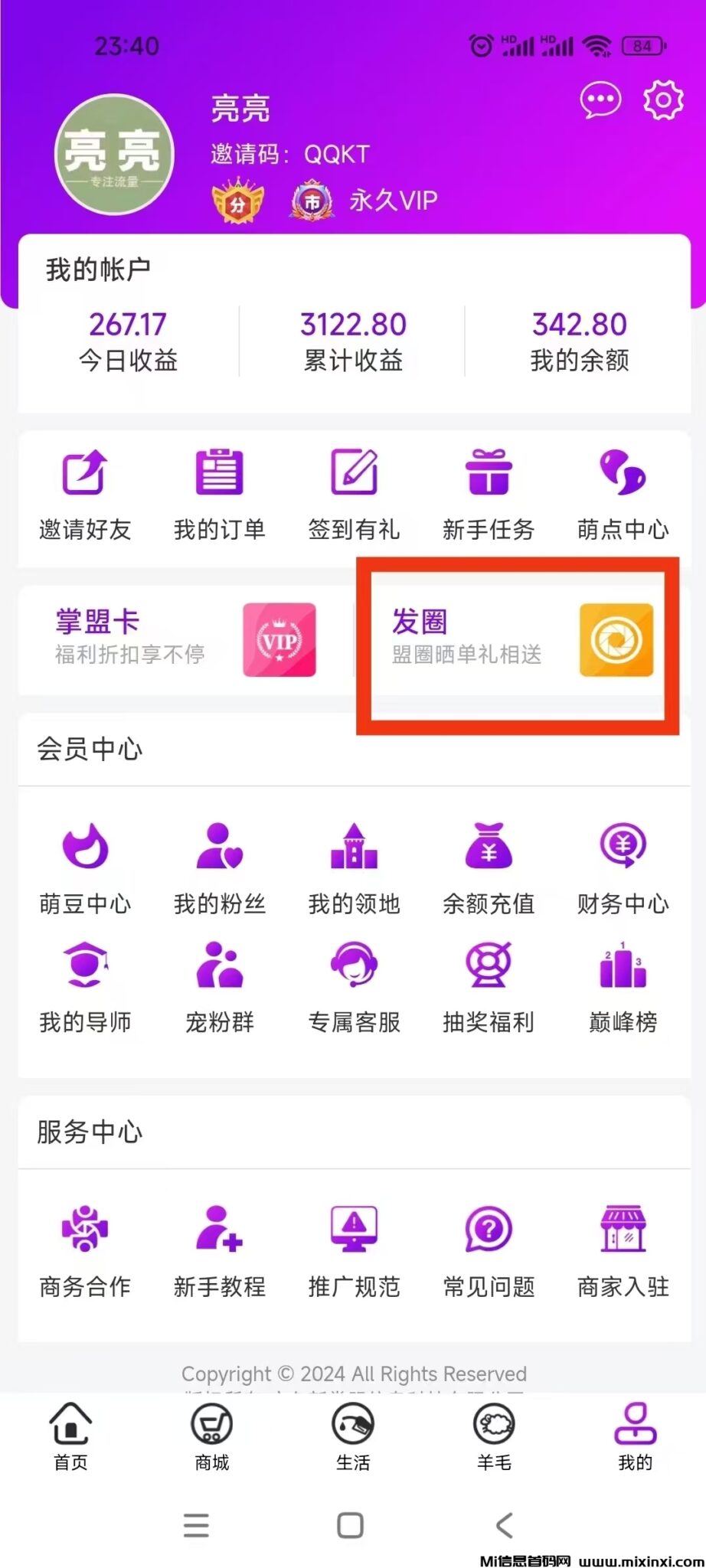The height and width of the screenshot is (1568, 706).
Task: View the 巅峰榜 leaderboard
Action: 623,987
